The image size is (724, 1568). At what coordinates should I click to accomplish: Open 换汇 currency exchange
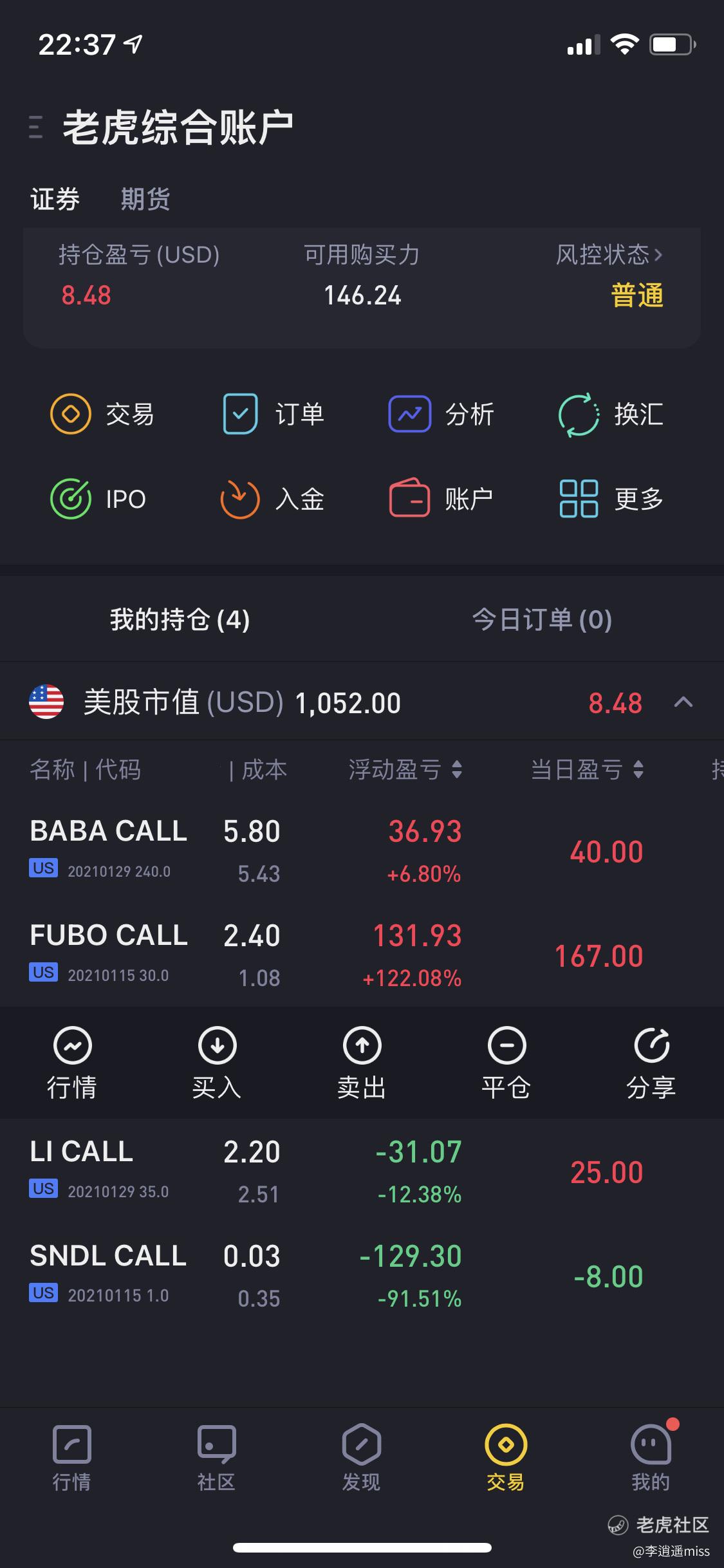(611, 414)
